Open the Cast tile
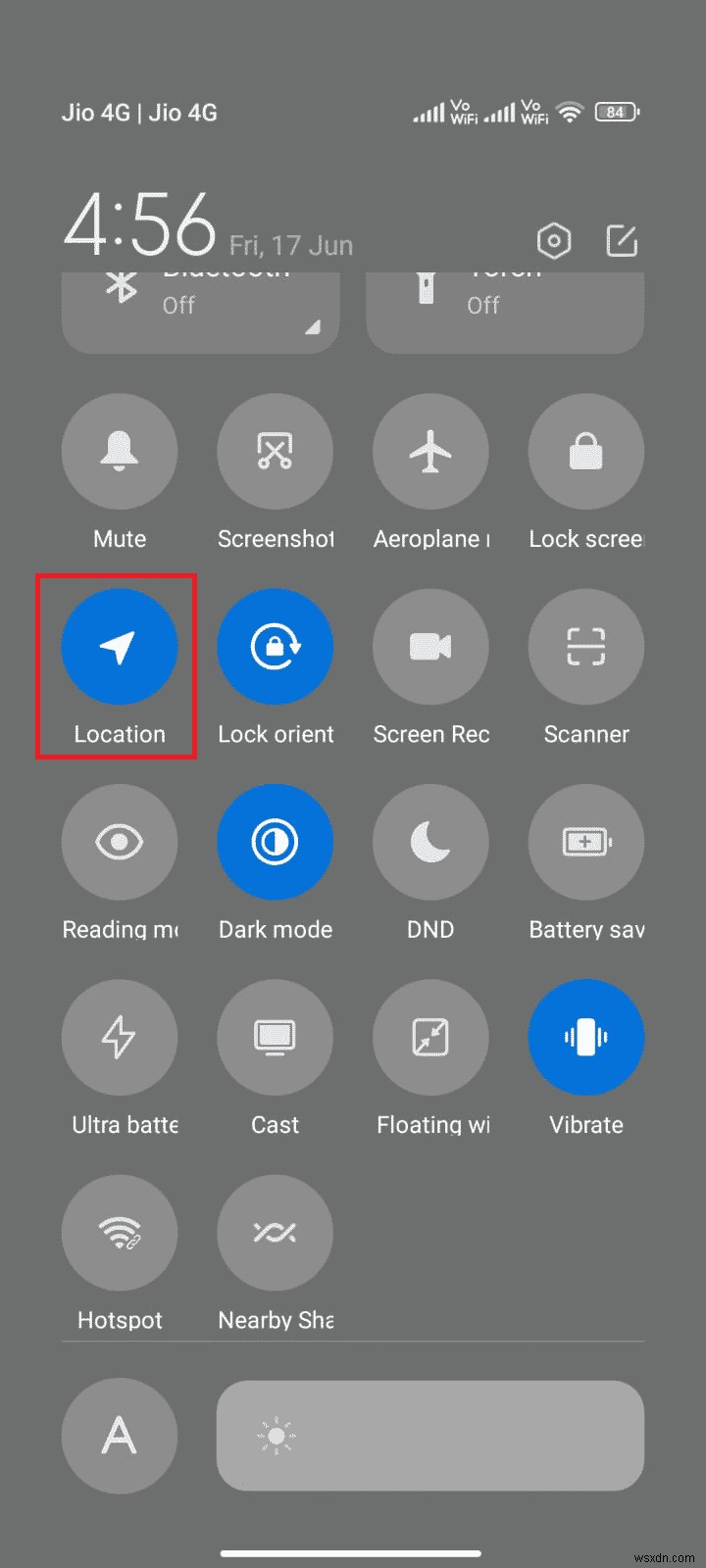706x1568 pixels. tap(276, 1037)
